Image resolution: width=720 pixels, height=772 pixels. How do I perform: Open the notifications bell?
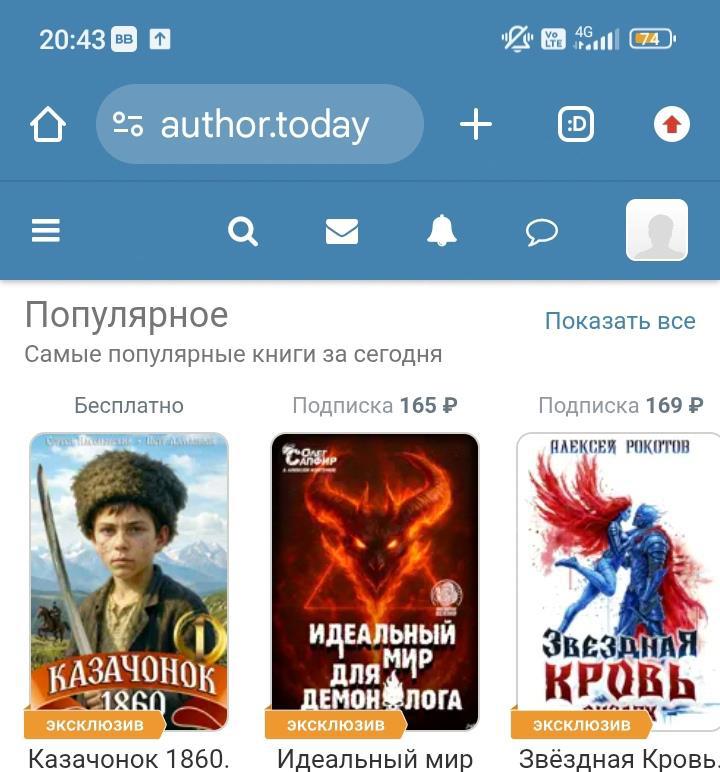(441, 231)
